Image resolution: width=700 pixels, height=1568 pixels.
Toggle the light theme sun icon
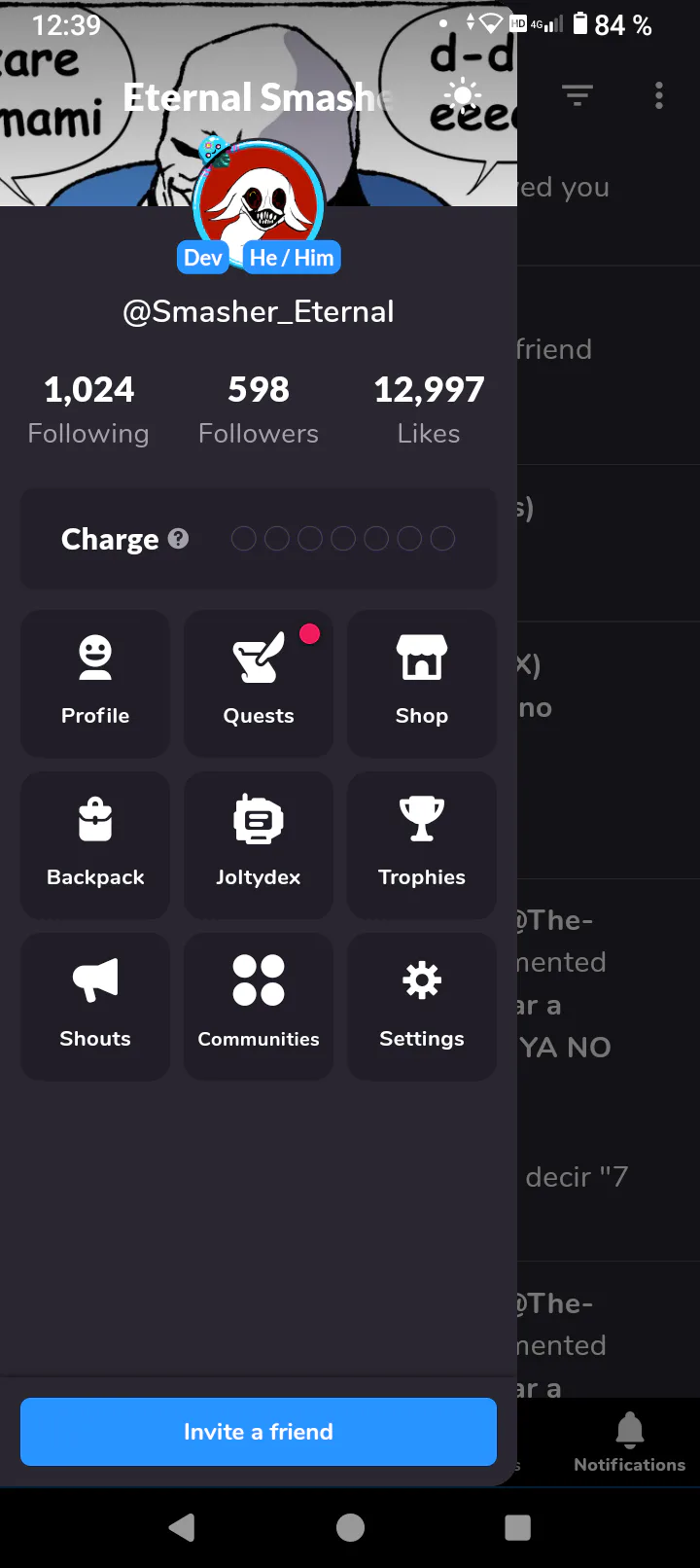click(462, 96)
